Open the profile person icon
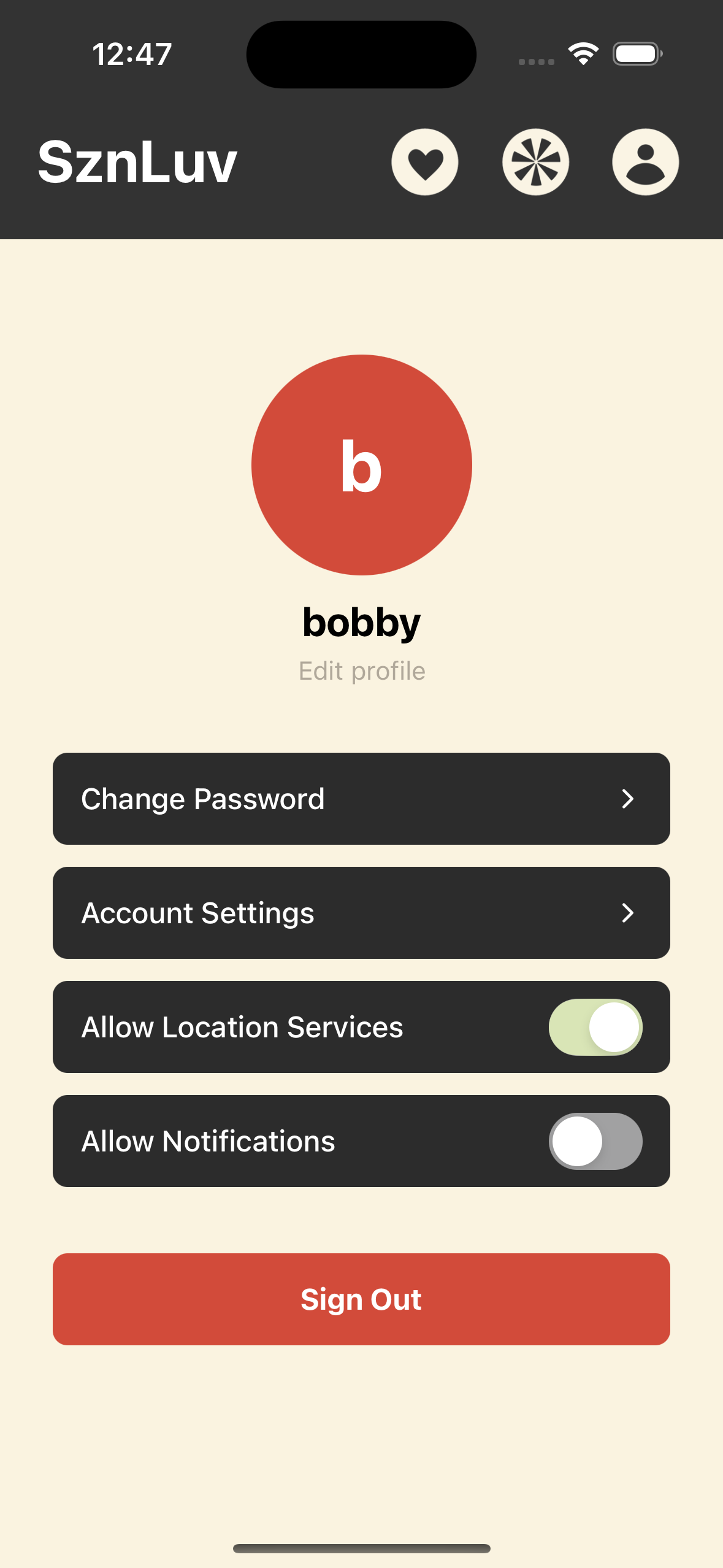 646,161
